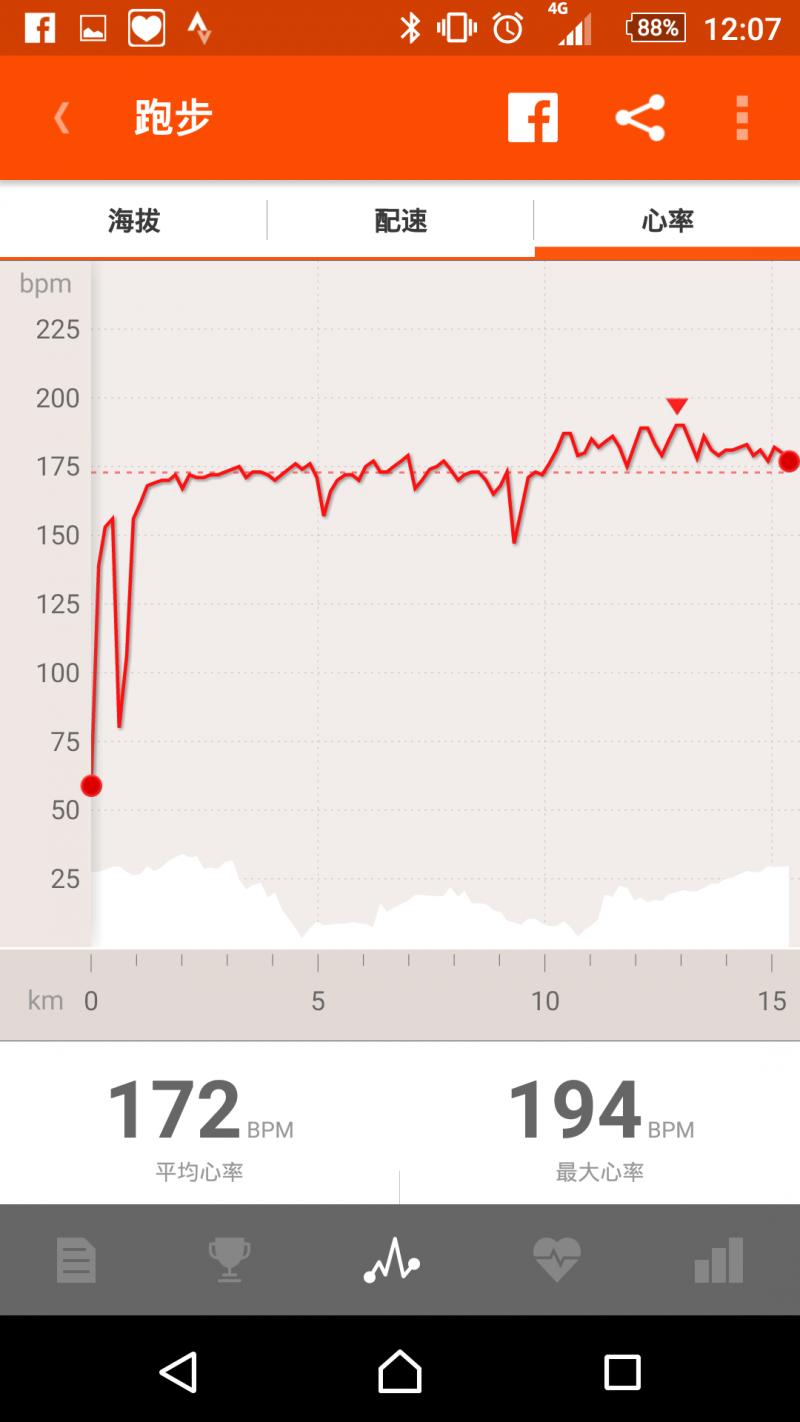Open the summary document tab at bottom
Image resolution: width=800 pixels, height=1422 pixels.
[x=77, y=1260]
